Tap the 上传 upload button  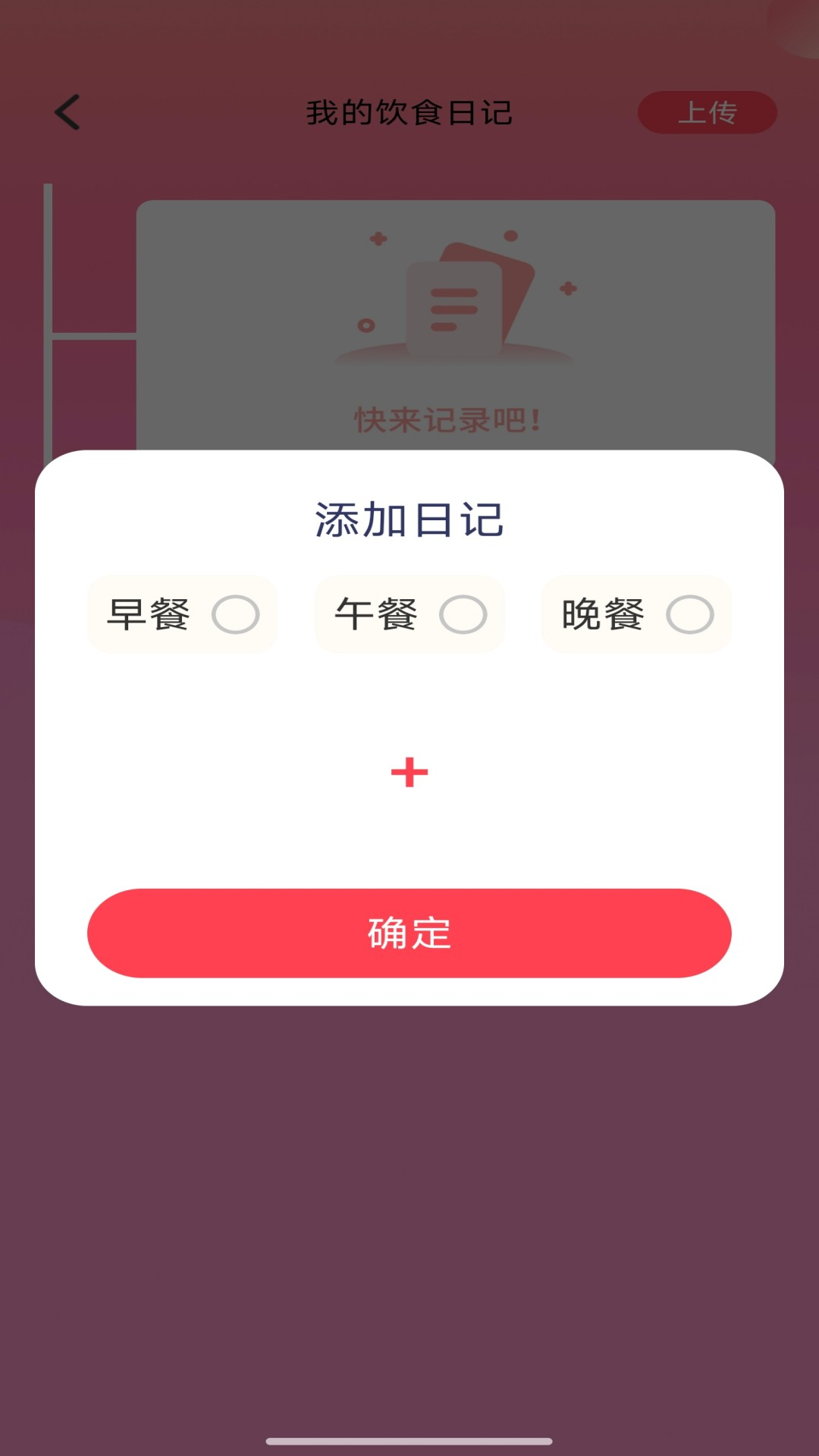coord(707,113)
